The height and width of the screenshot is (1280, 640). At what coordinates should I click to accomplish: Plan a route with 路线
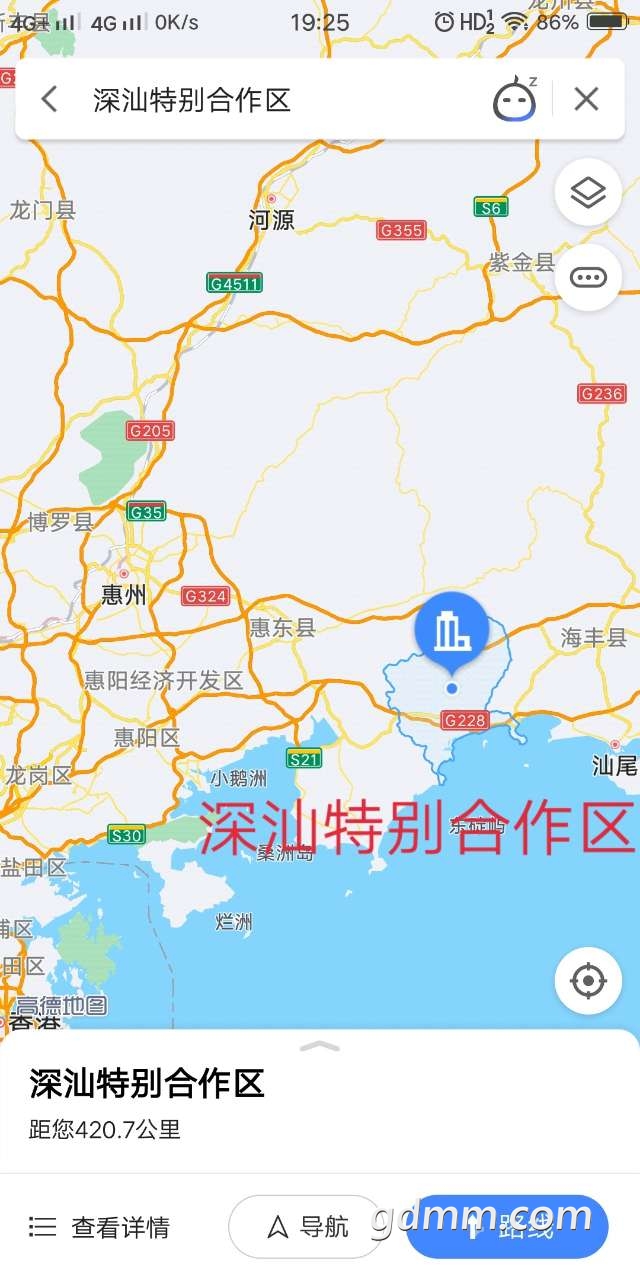coord(507,1227)
